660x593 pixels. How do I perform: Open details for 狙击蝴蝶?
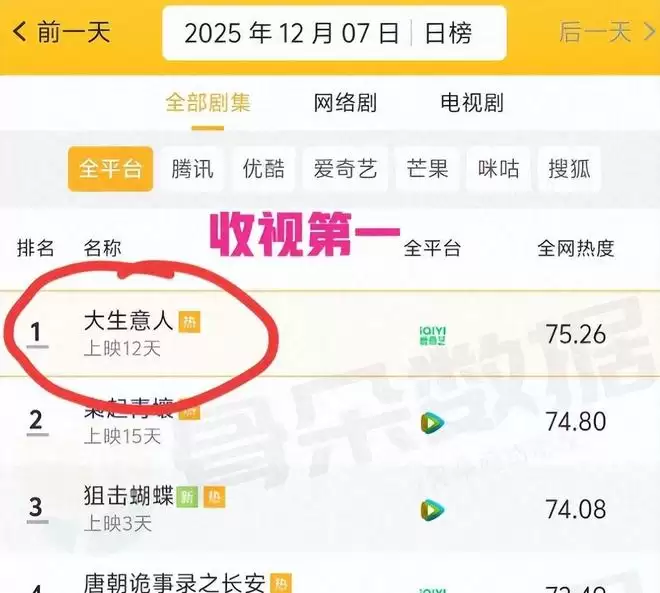(x=130, y=496)
